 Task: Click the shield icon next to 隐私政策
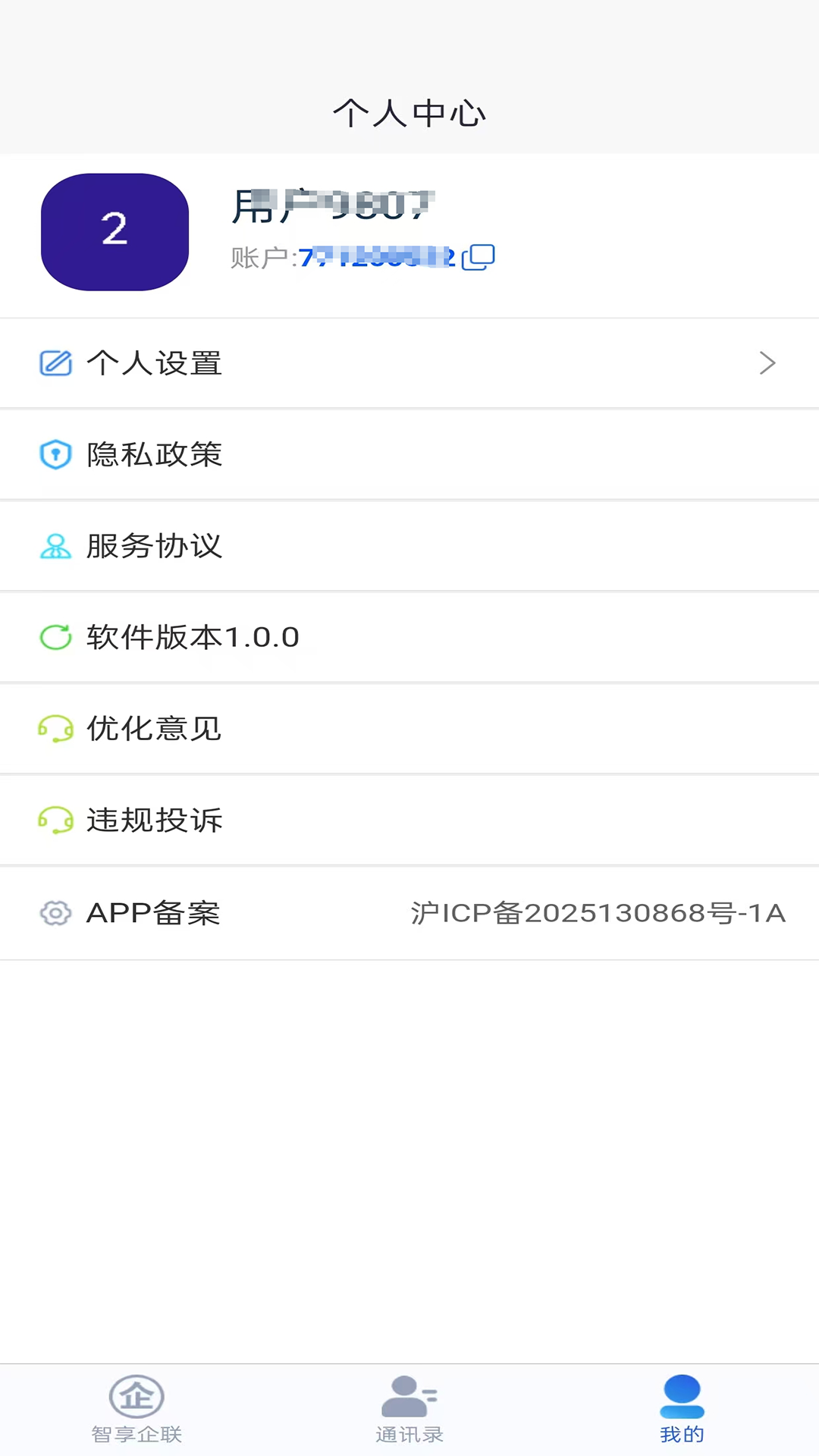pyautogui.click(x=56, y=455)
